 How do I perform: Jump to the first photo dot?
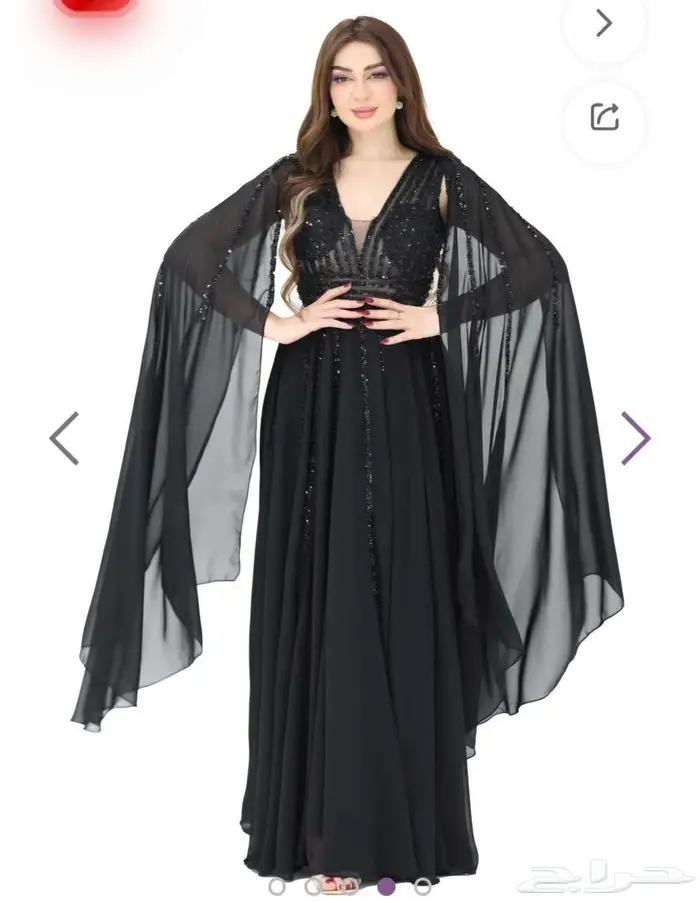pos(277,886)
